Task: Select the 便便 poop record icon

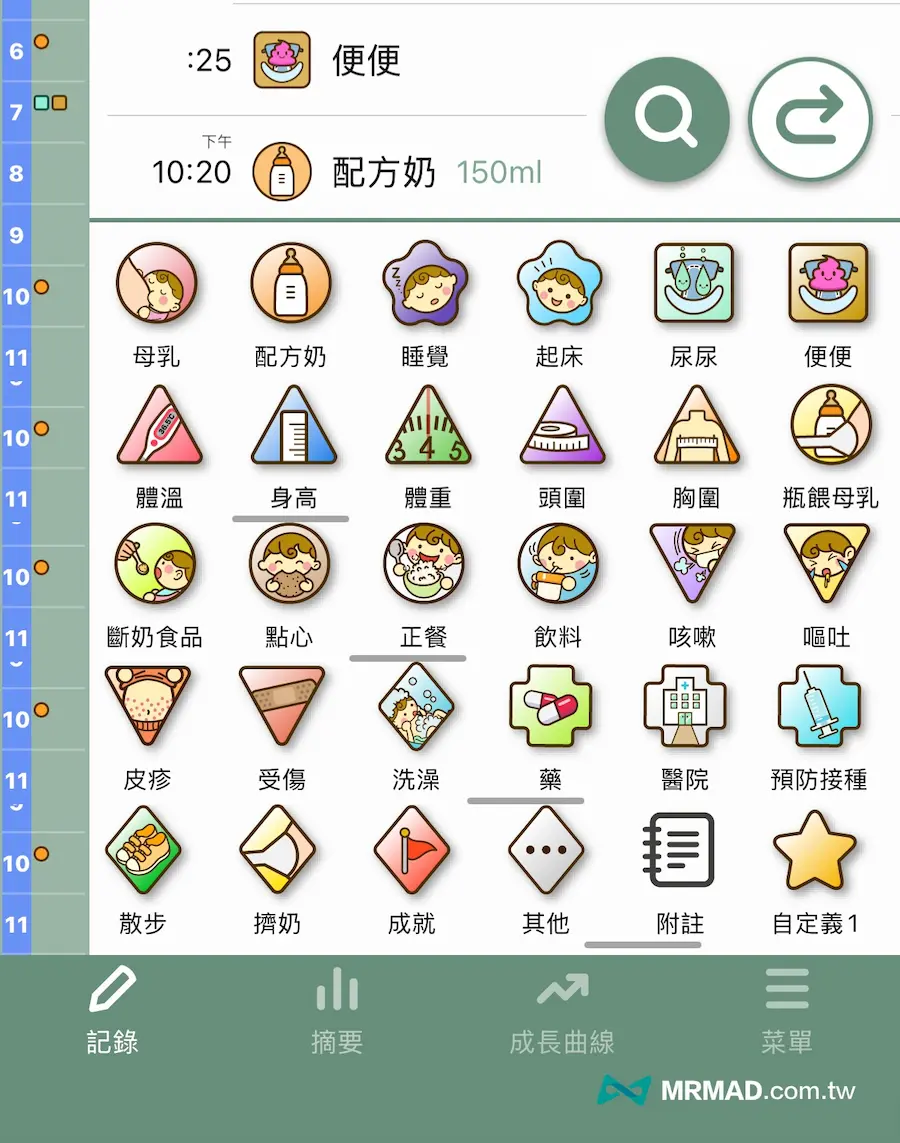Action: tap(828, 283)
